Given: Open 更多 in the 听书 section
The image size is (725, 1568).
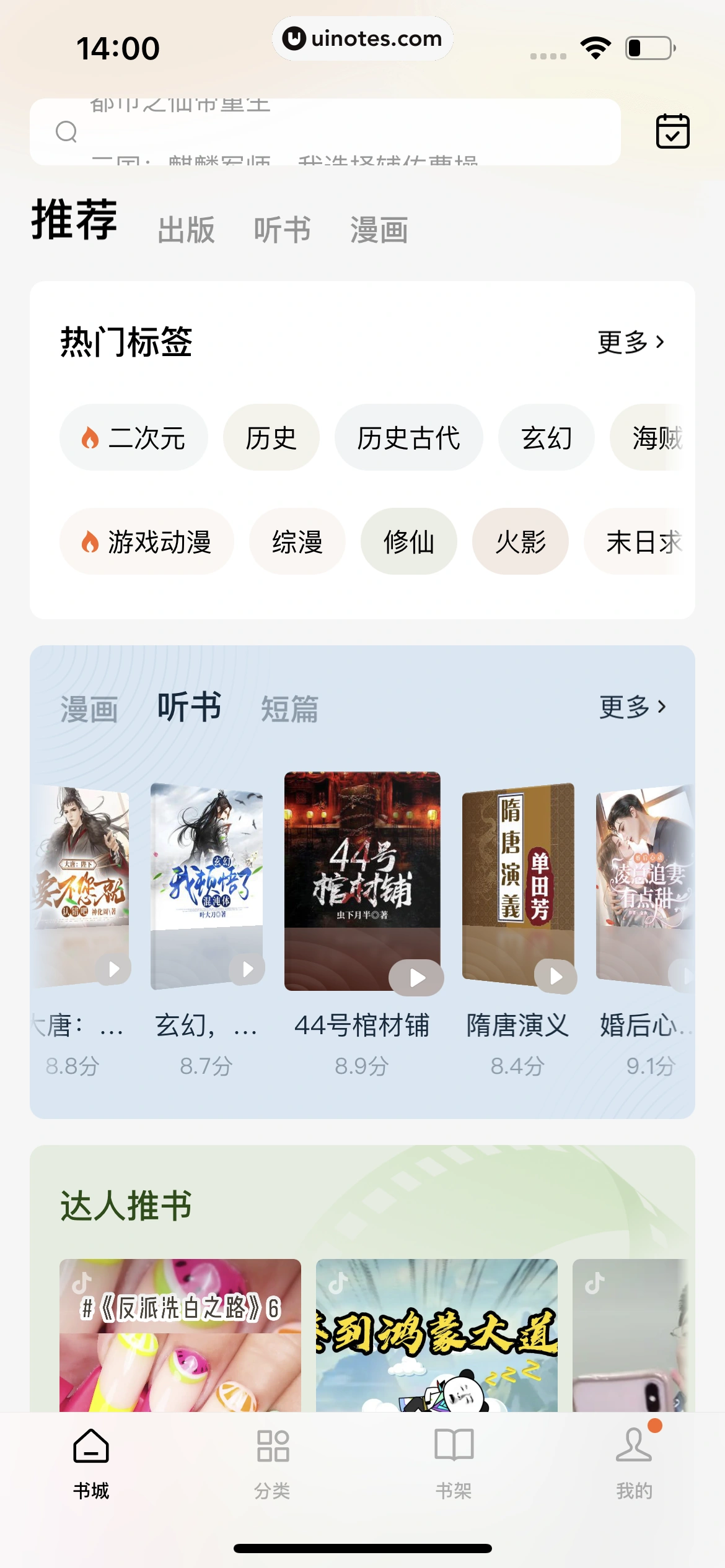Looking at the screenshot, I should [632, 707].
